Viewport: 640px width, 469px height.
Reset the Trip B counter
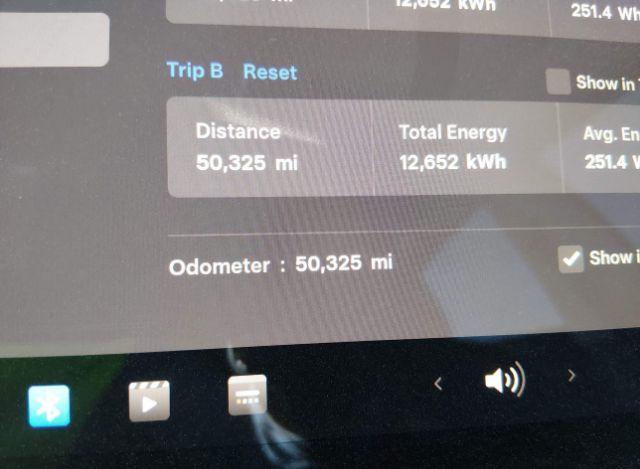coord(270,72)
